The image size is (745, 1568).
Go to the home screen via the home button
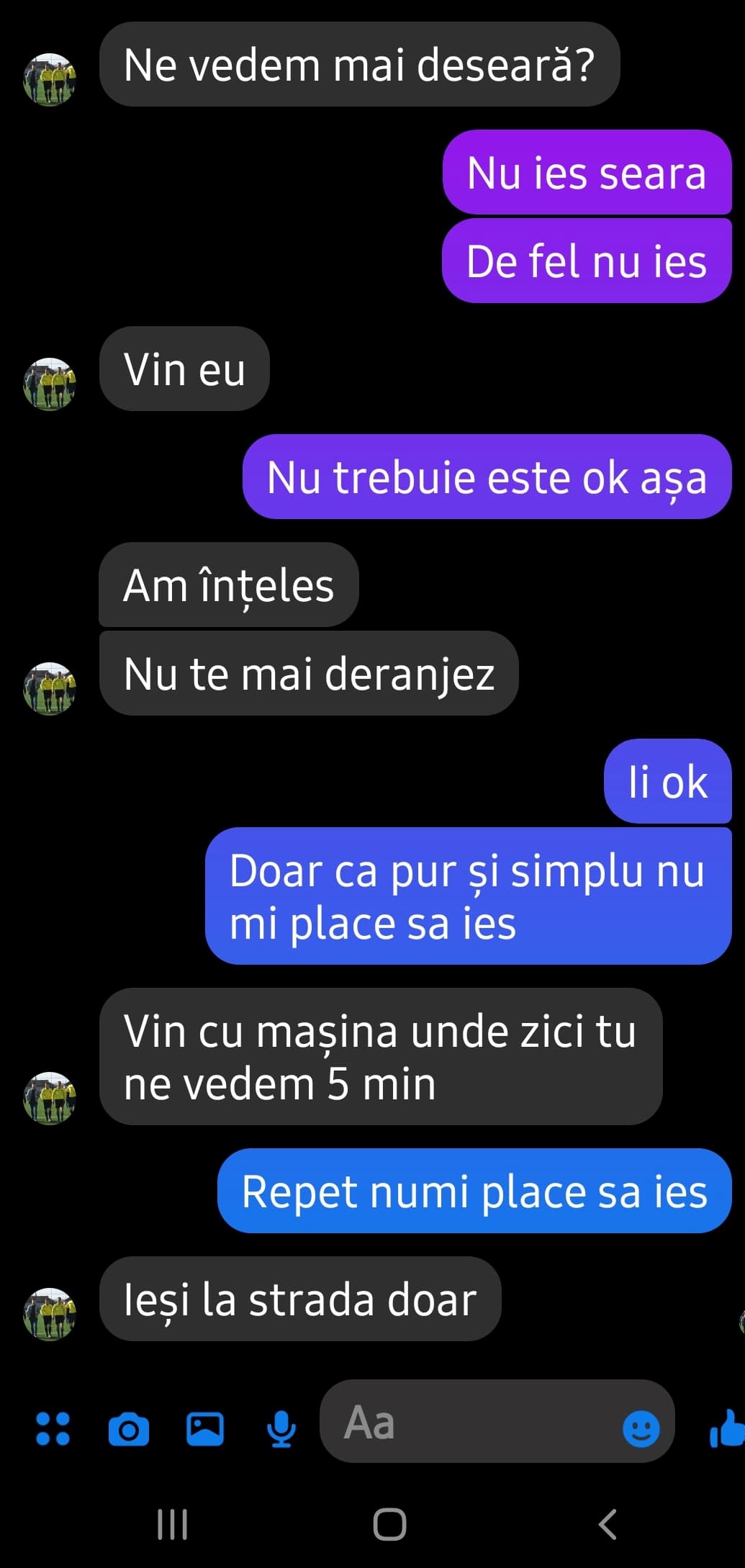tap(389, 1523)
